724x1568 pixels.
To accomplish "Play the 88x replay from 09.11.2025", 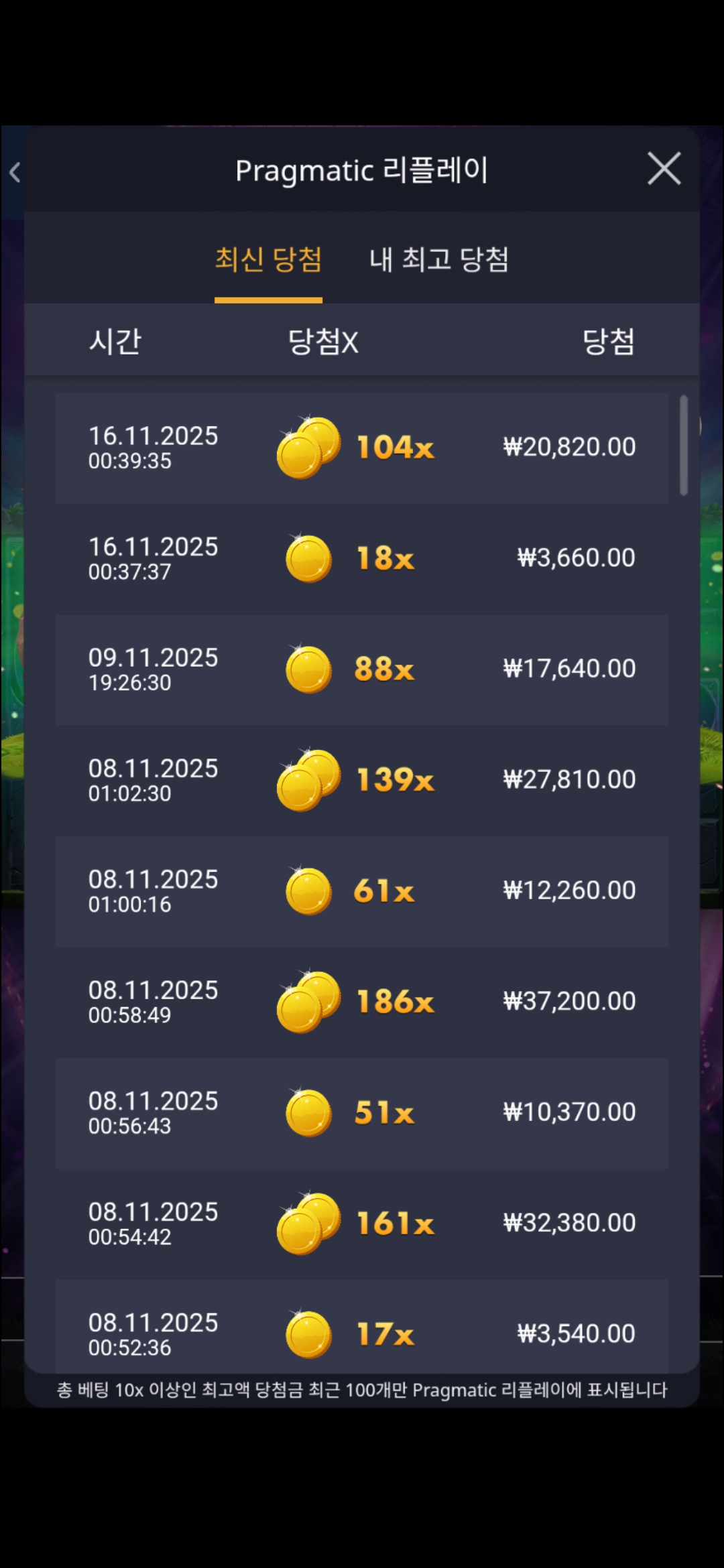I will tap(361, 669).
